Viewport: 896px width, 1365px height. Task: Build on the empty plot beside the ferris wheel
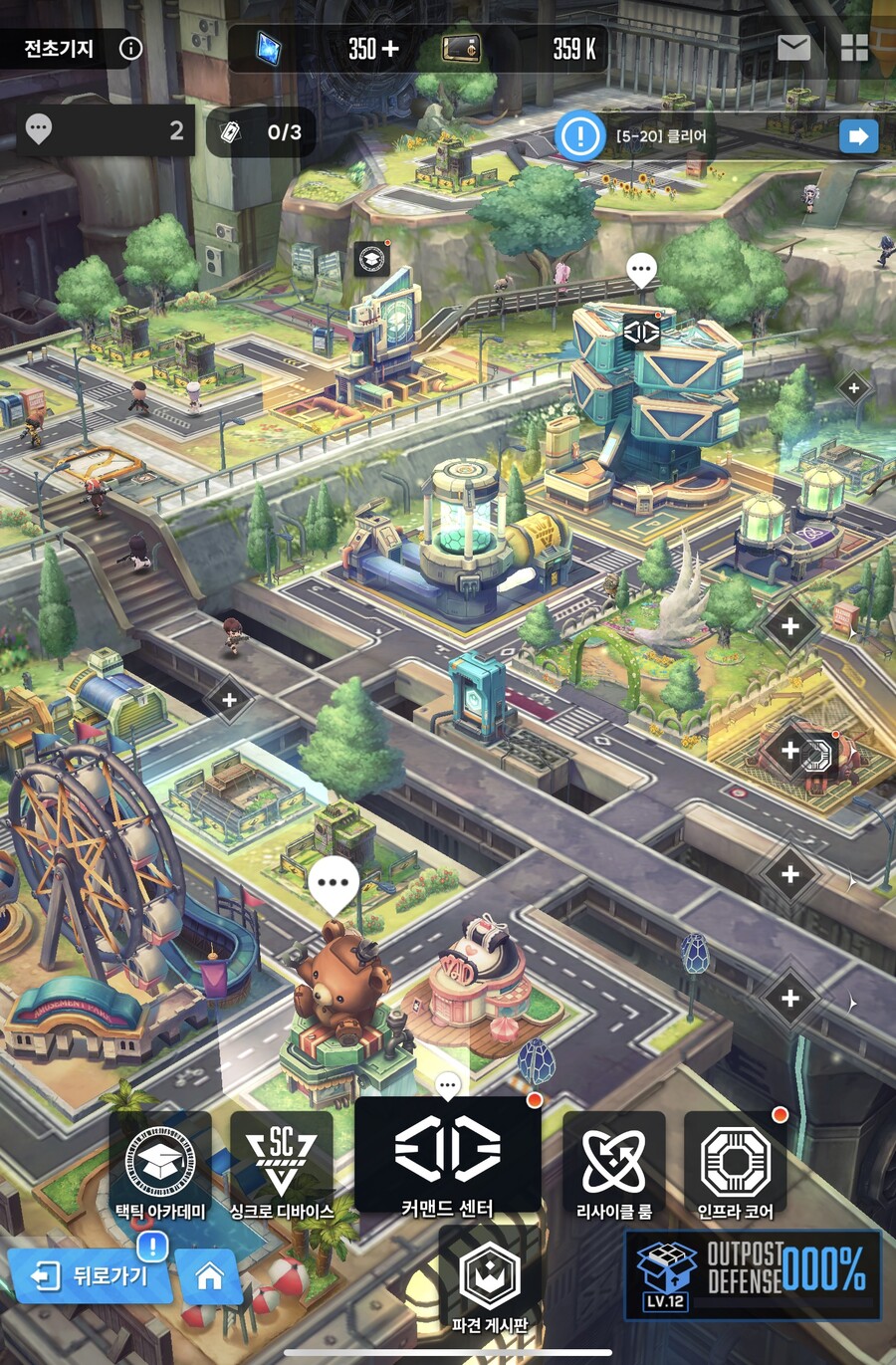(229, 700)
